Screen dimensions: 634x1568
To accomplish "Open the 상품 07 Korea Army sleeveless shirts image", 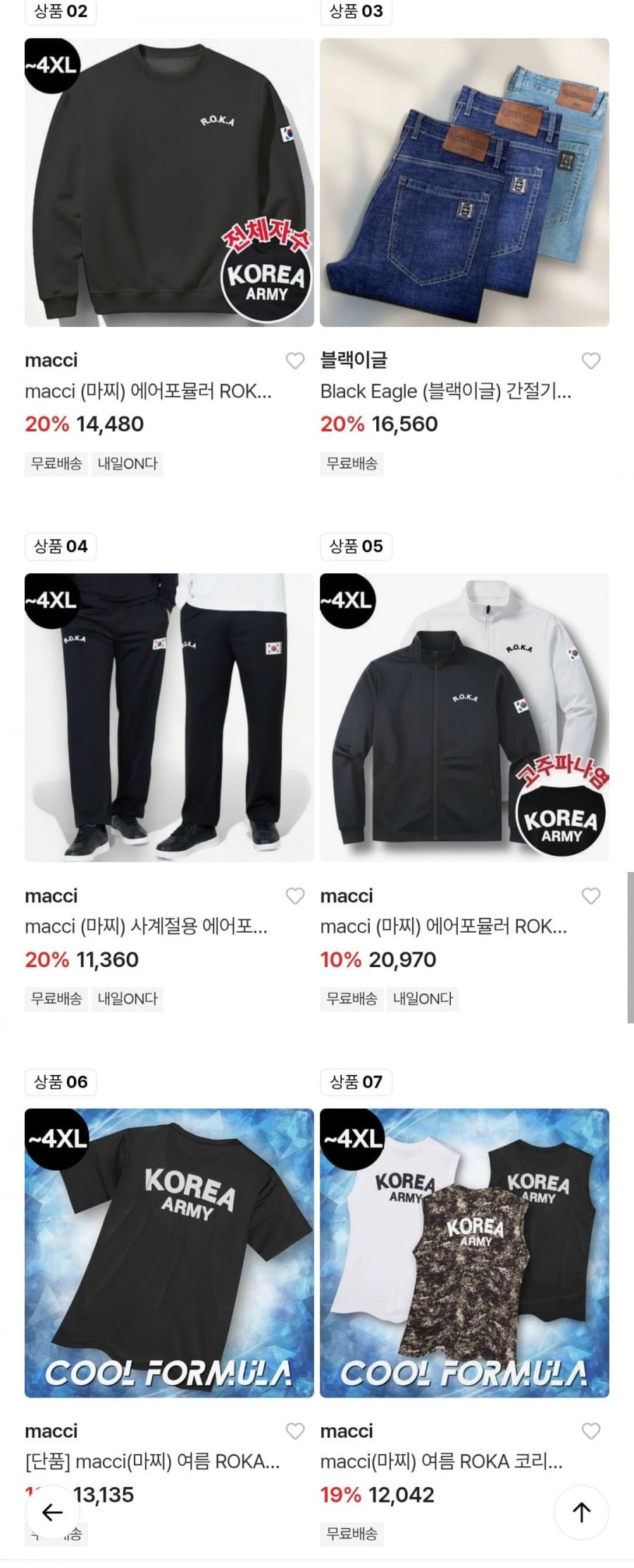I will [x=464, y=1252].
